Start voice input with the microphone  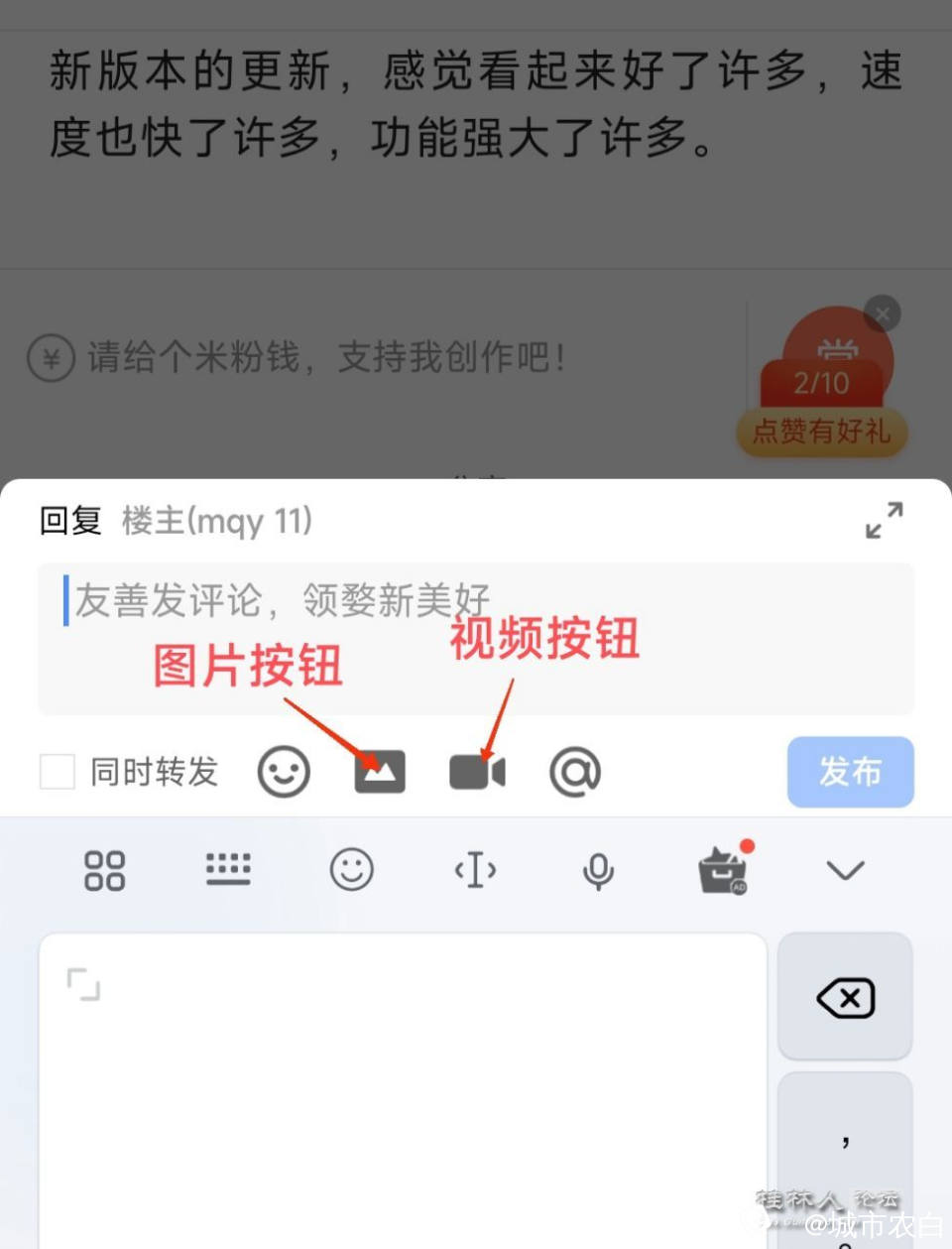click(598, 870)
